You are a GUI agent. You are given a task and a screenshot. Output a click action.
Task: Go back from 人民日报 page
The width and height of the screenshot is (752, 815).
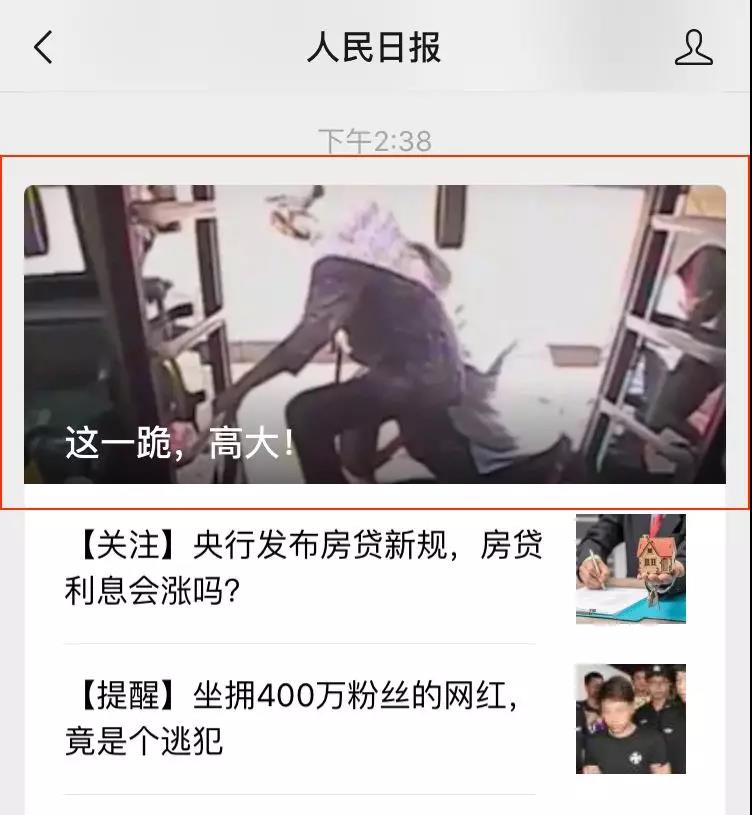pos(43,47)
